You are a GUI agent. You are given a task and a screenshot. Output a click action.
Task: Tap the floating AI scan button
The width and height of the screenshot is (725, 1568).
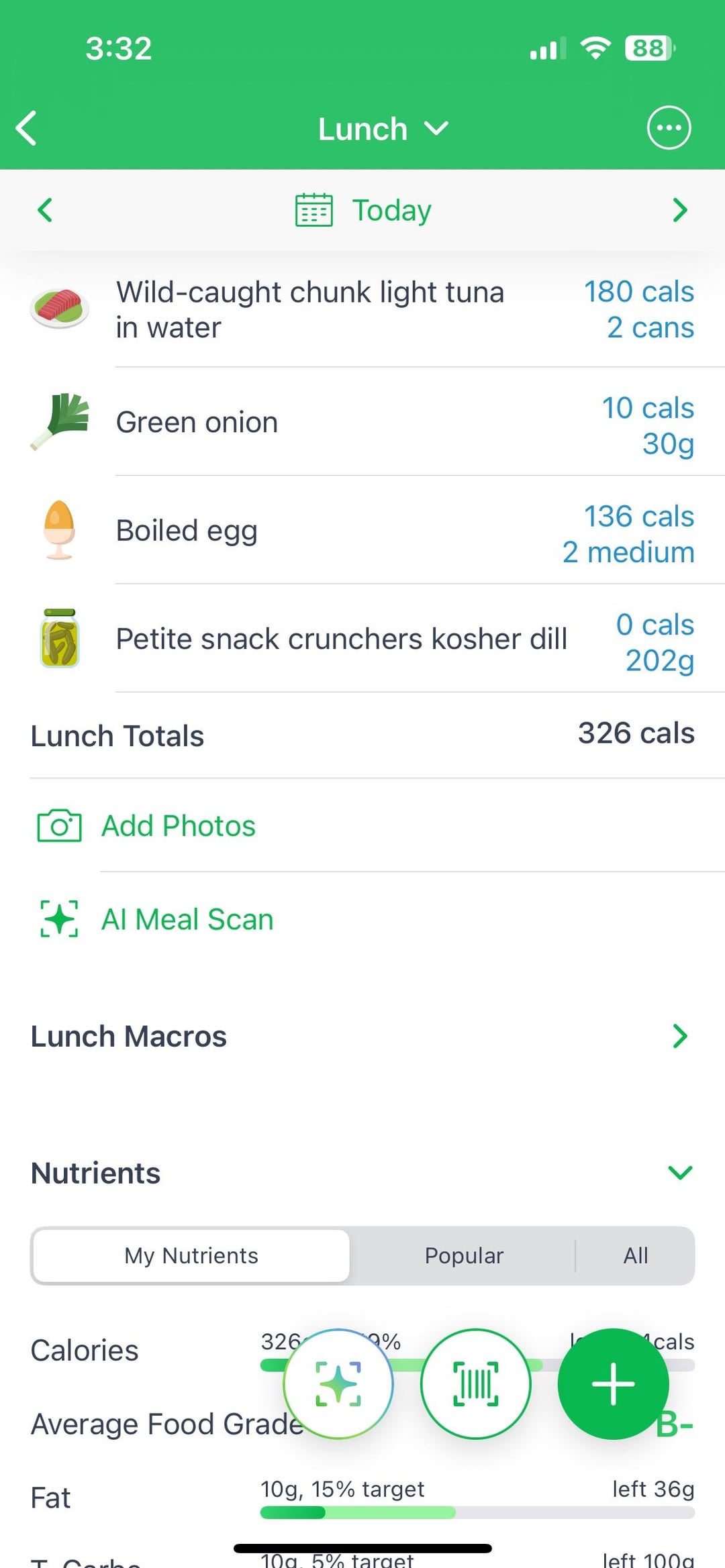click(x=338, y=1383)
